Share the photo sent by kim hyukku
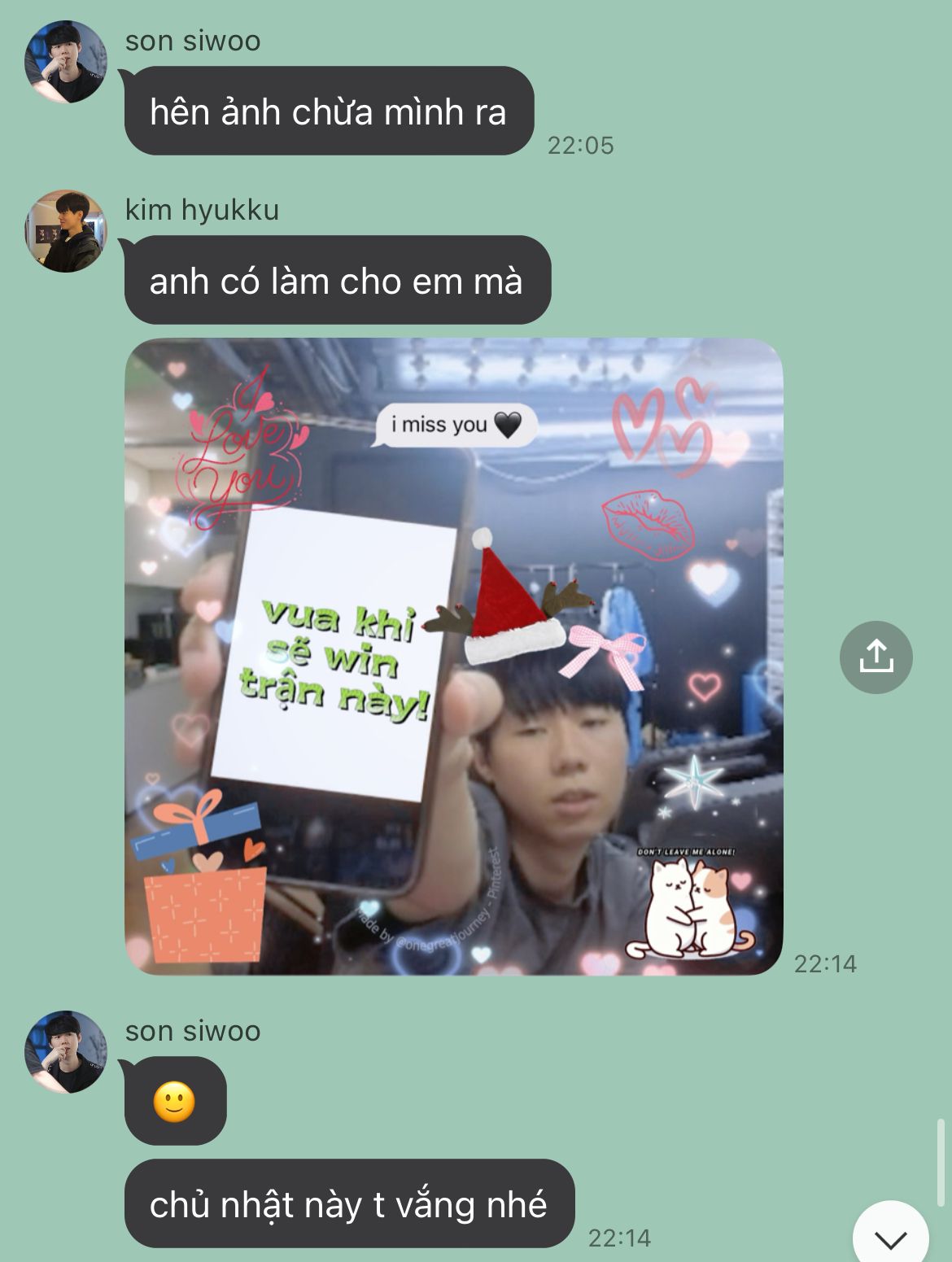The image size is (952, 1262). point(876,657)
